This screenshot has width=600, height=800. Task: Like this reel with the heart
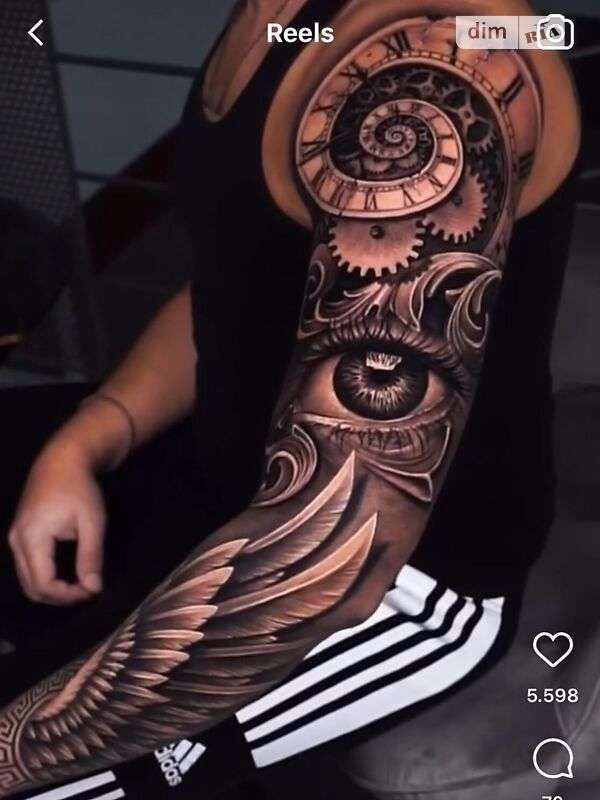point(552,651)
